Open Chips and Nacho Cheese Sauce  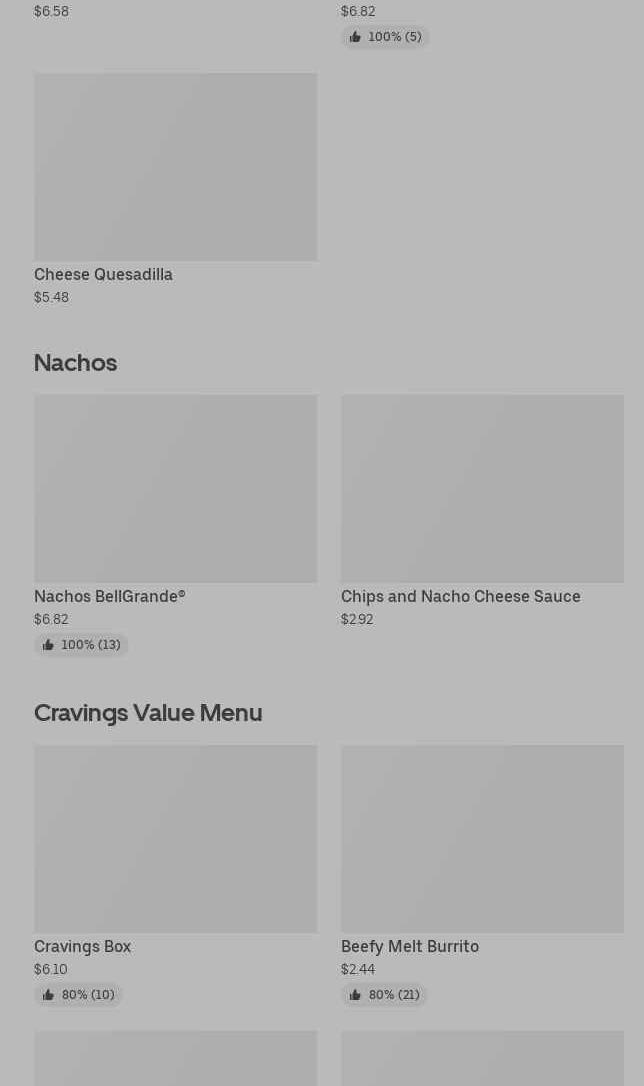tap(482, 511)
